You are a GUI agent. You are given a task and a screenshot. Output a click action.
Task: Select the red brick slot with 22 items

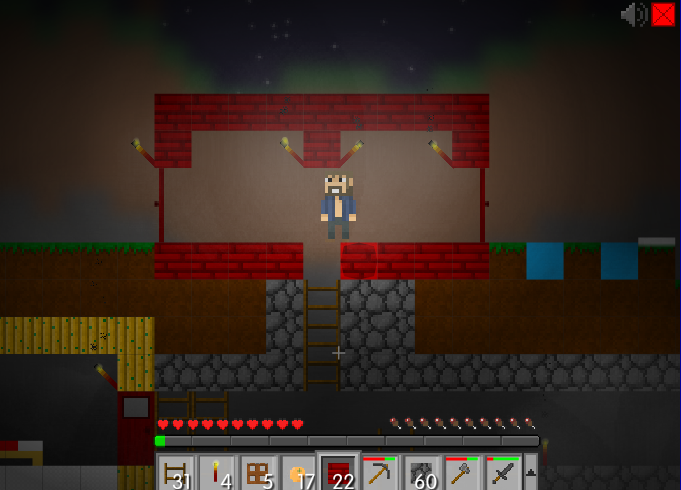(x=340, y=472)
